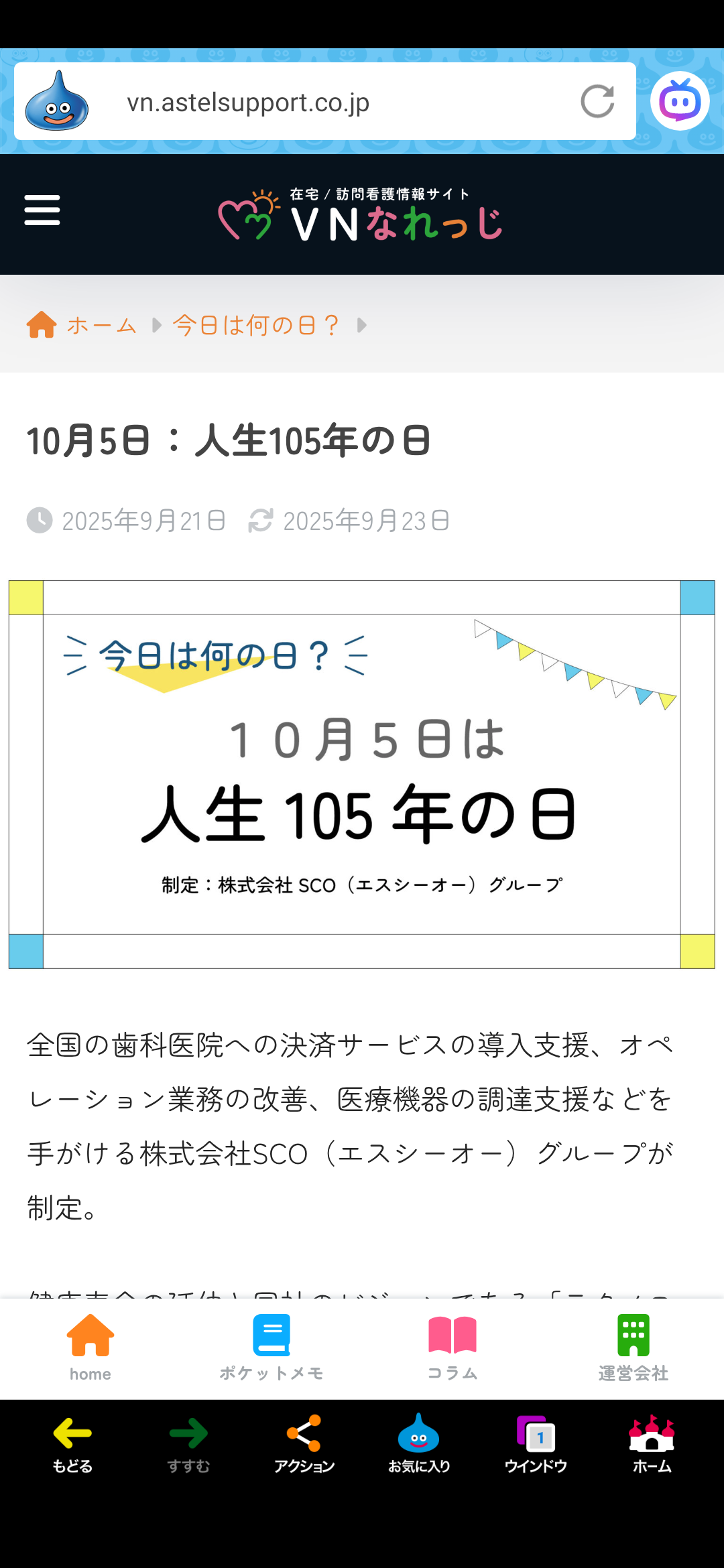Open the 今日は何の日？ breadcrumb link
Viewport: 724px width, 1568px height.
[255, 326]
